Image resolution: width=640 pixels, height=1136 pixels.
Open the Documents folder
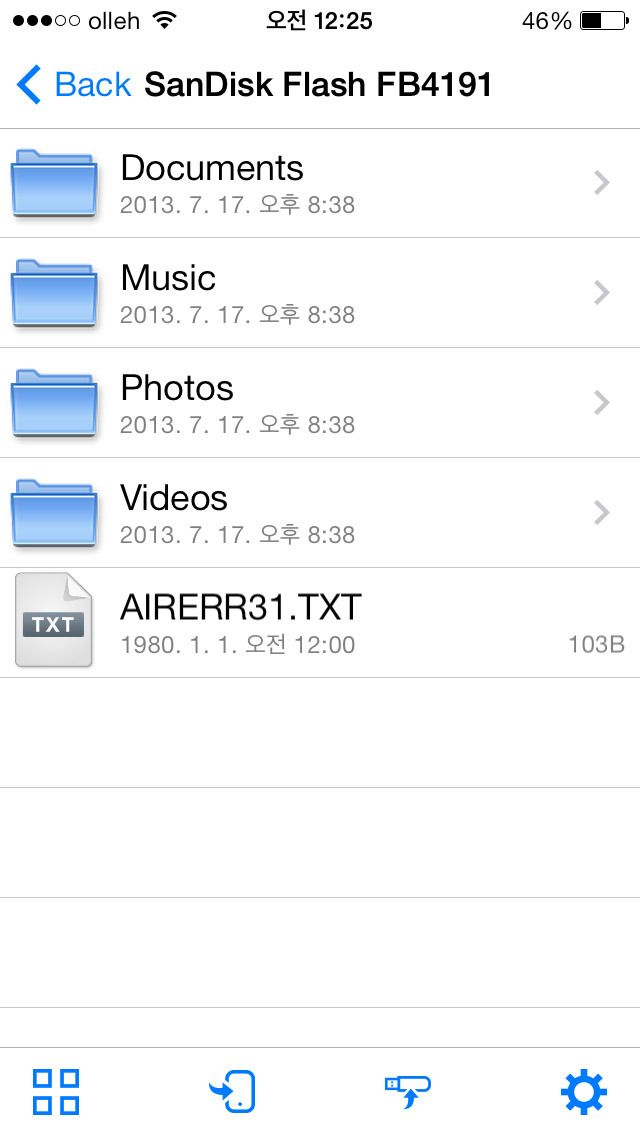click(320, 183)
